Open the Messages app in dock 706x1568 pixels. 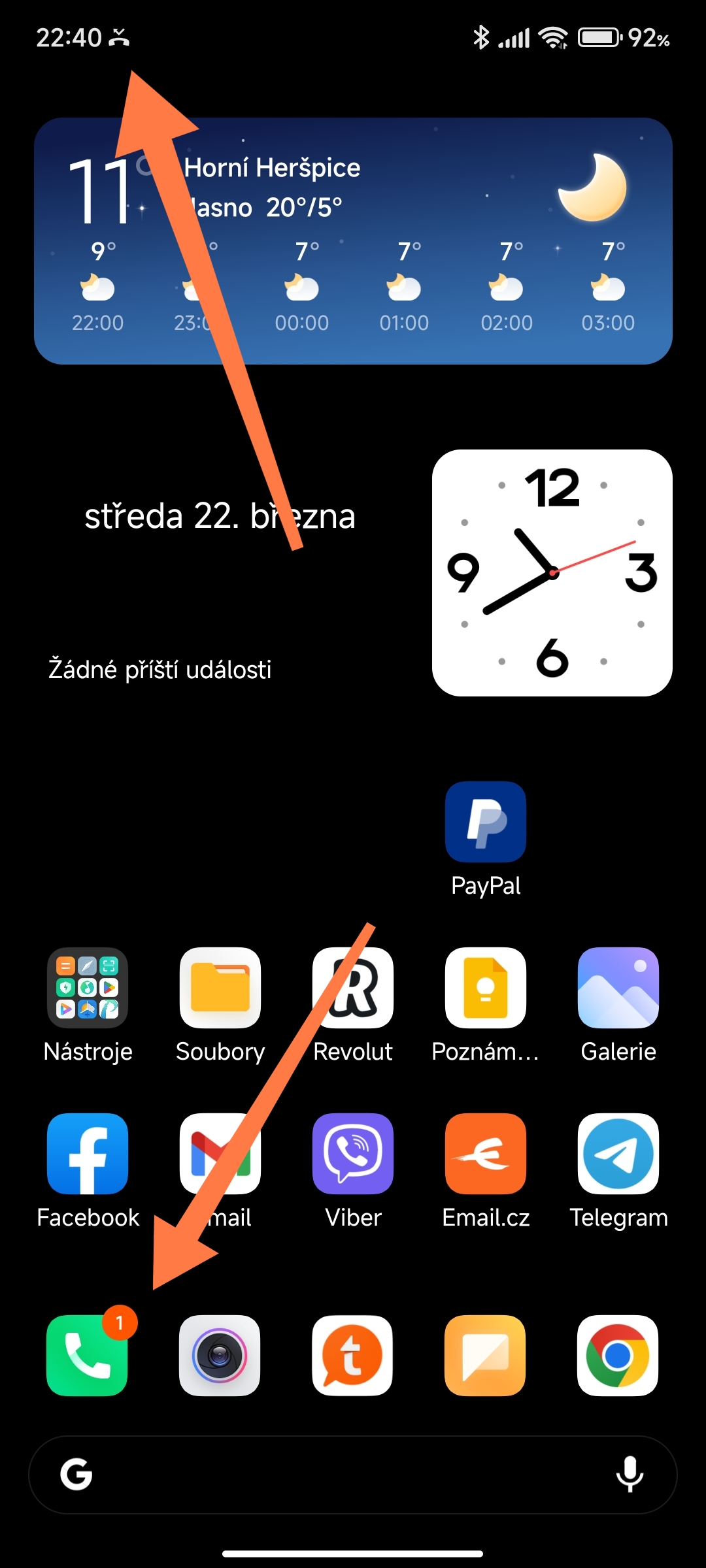point(485,1355)
